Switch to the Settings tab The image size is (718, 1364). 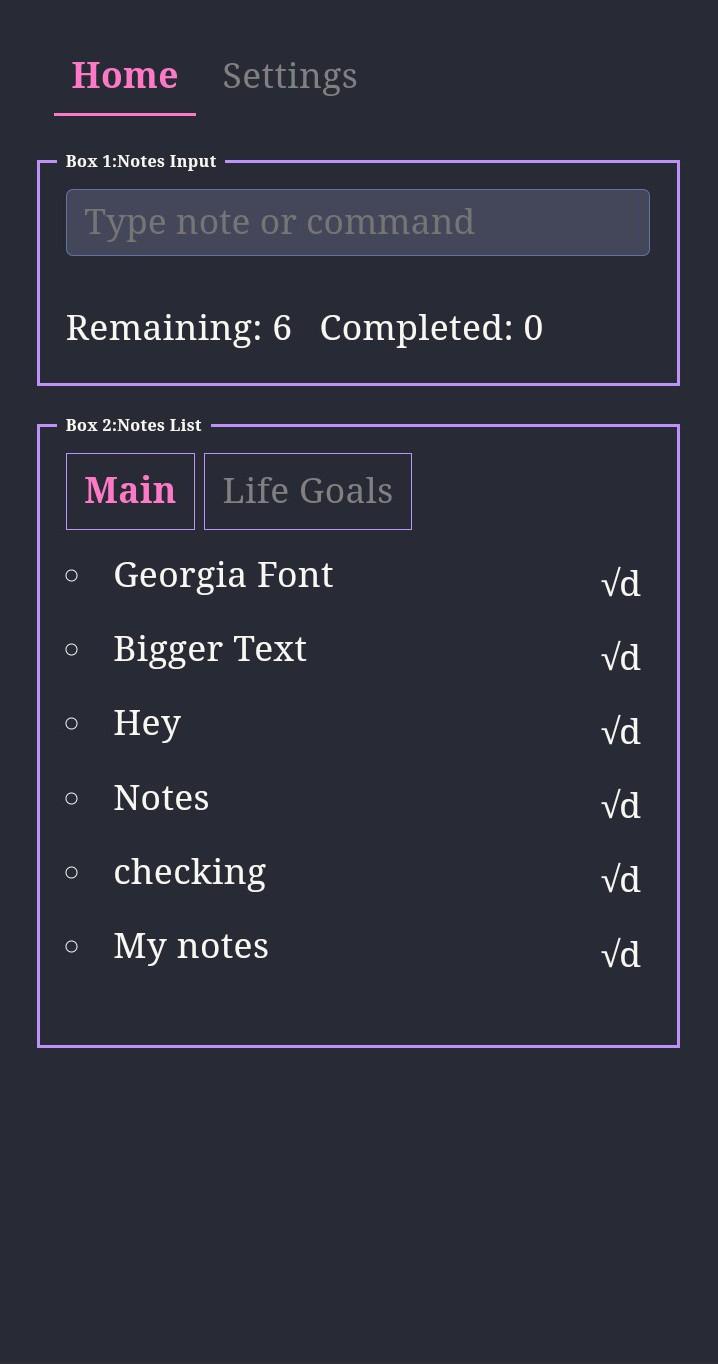[289, 76]
